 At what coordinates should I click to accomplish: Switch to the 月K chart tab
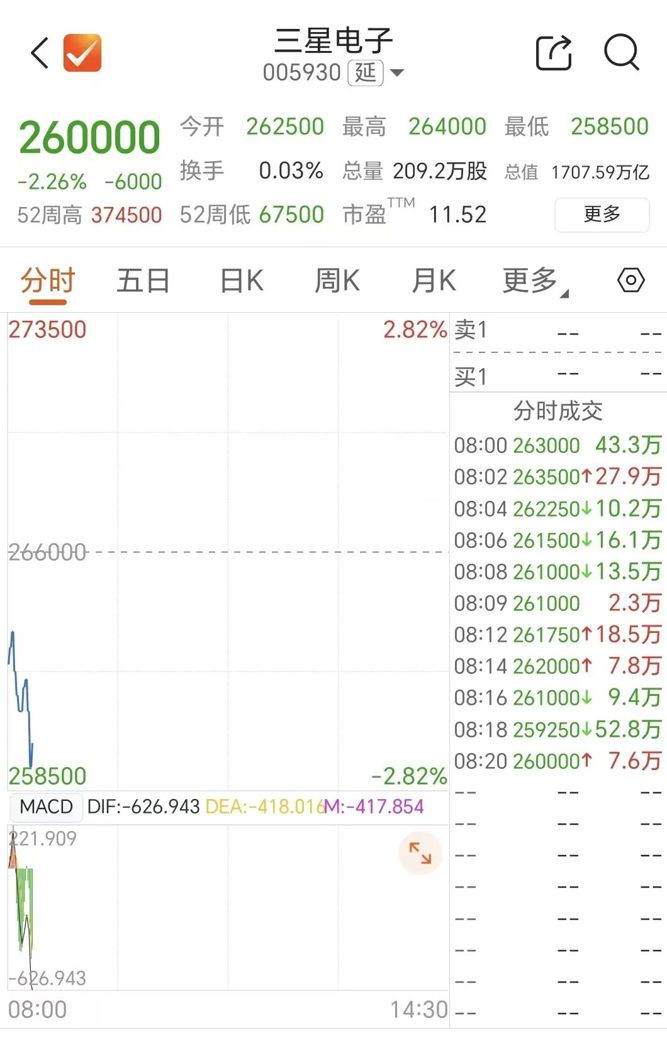[434, 281]
